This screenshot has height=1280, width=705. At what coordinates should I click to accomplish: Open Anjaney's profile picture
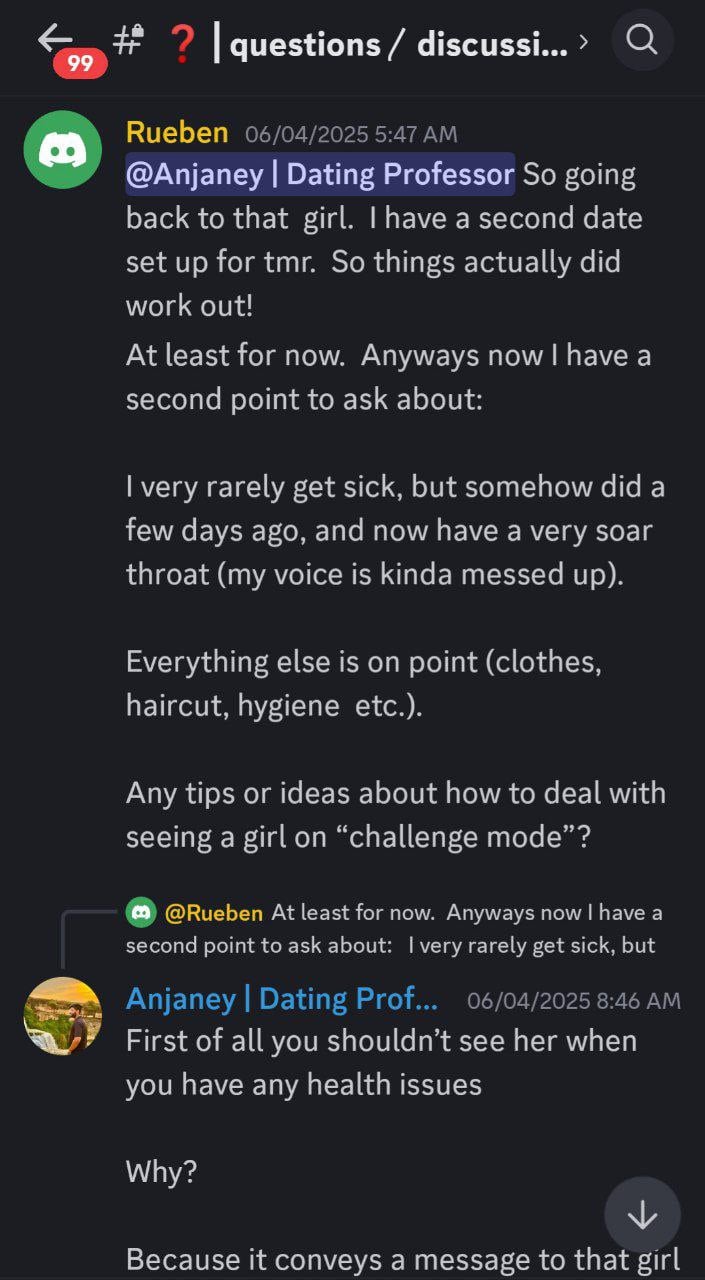point(63,1015)
